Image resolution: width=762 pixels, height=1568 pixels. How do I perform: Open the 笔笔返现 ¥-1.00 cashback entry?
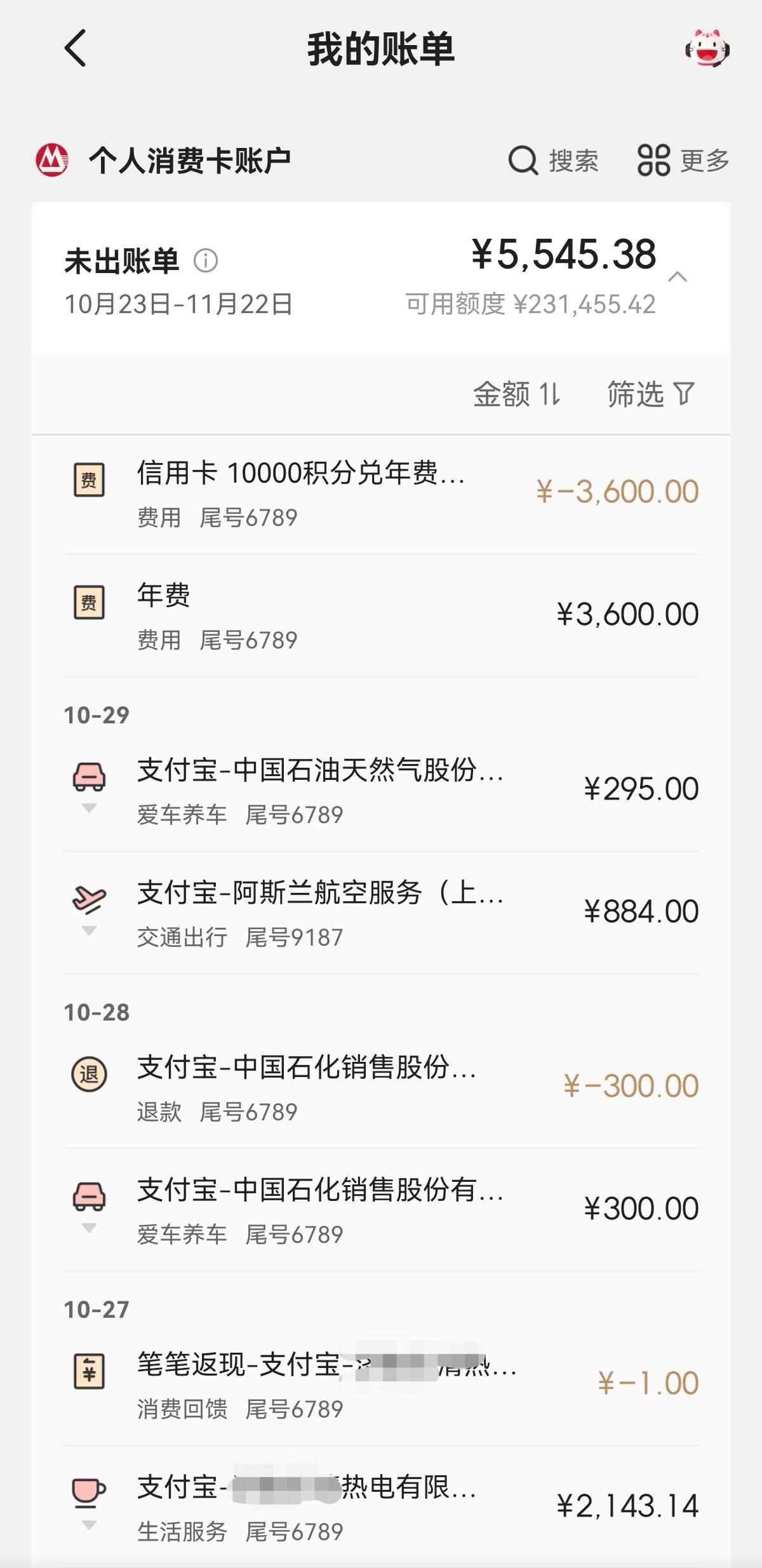point(381,1384)
